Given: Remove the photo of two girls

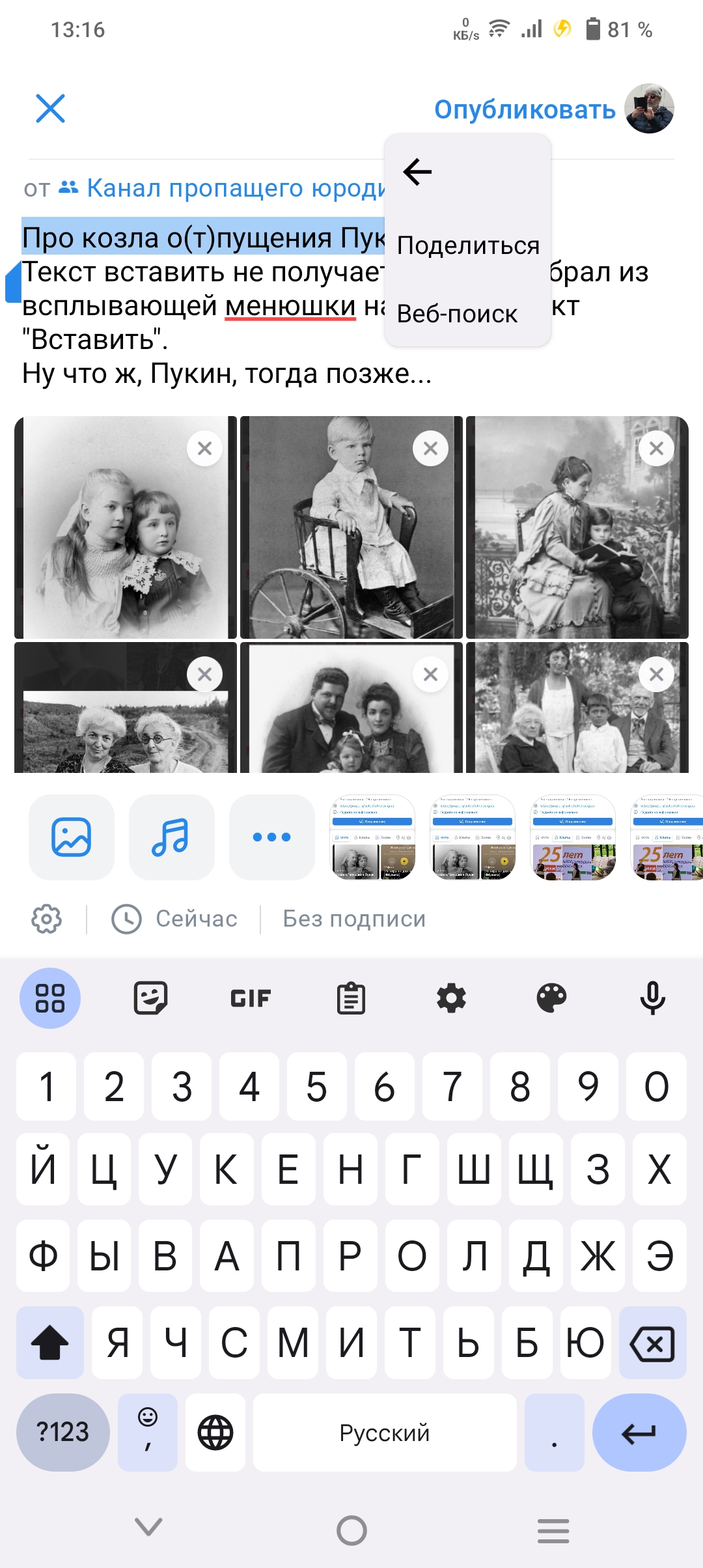Looking at the screenshot, I should 204,449.
